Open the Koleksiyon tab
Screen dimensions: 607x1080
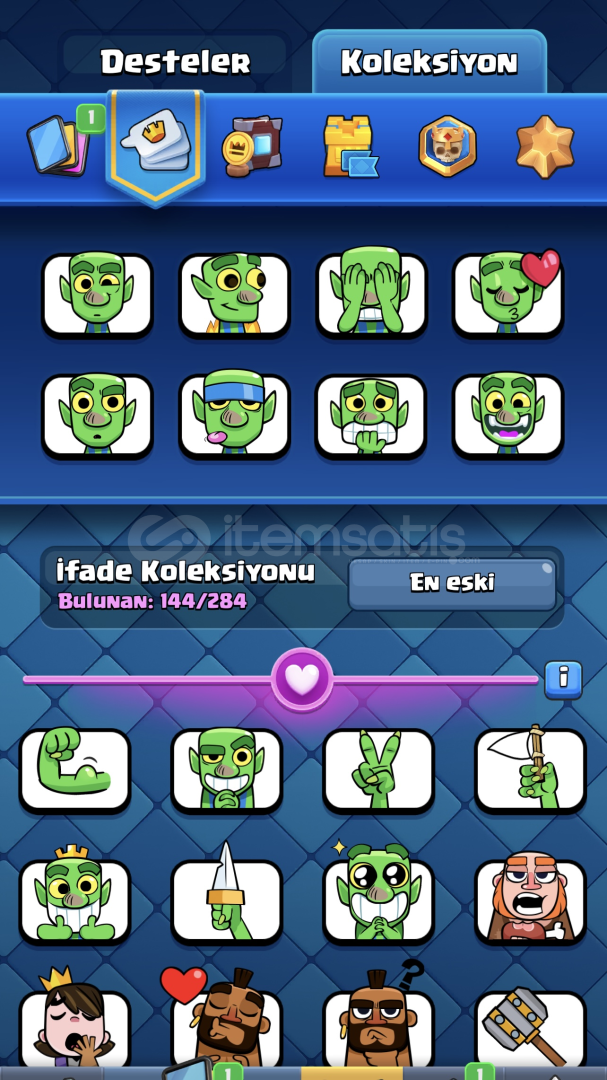[429, 62]
